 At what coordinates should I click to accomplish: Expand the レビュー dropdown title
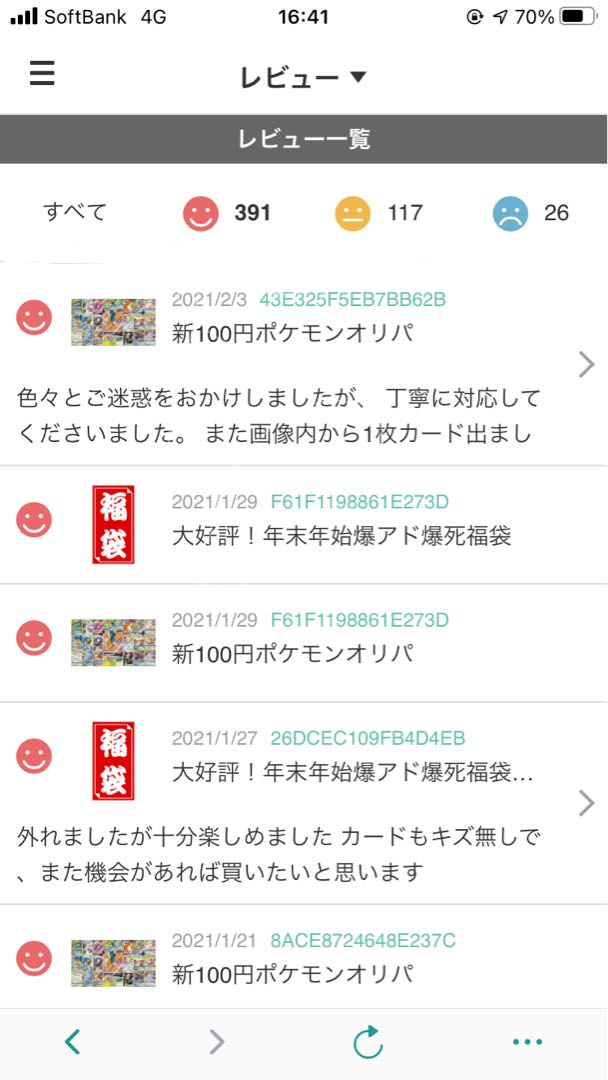[303, 78]
